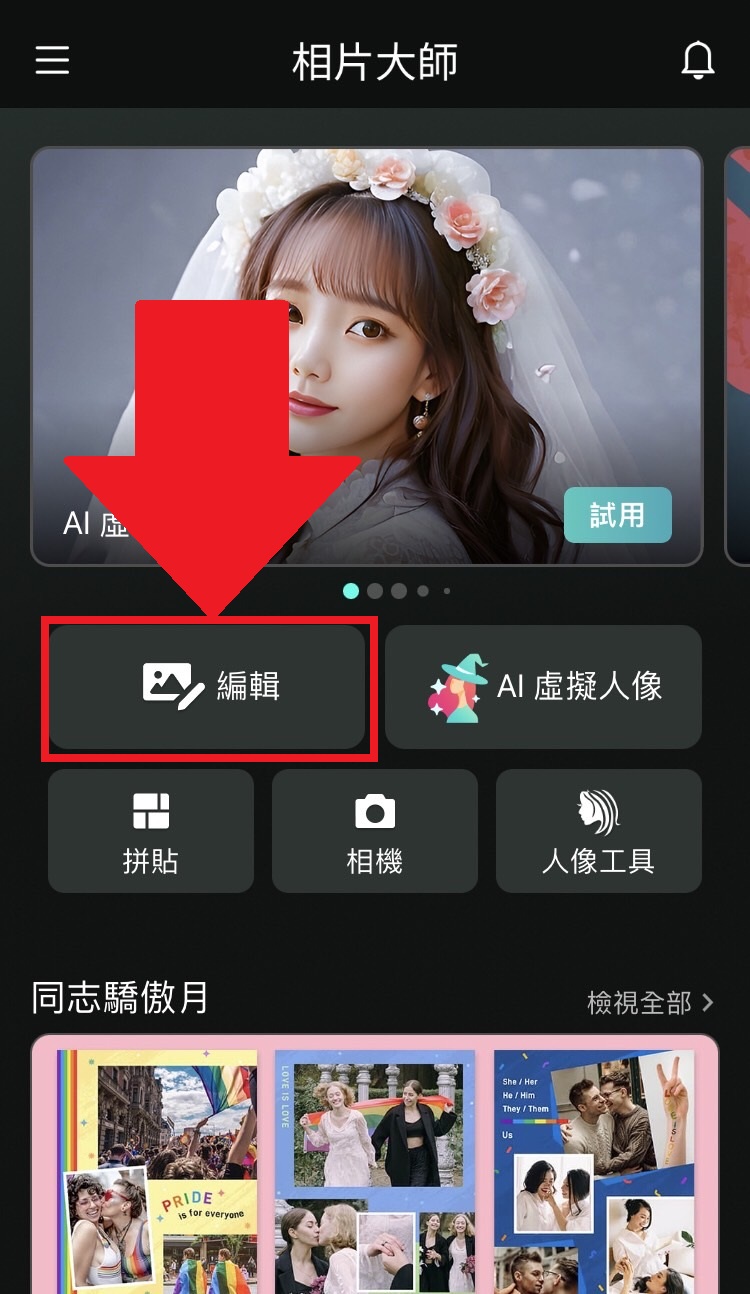The height and width of the screenshot is (1294, 750).
Task: Tap 檢視全部 to view all templates
Action: coord(650,1002)
